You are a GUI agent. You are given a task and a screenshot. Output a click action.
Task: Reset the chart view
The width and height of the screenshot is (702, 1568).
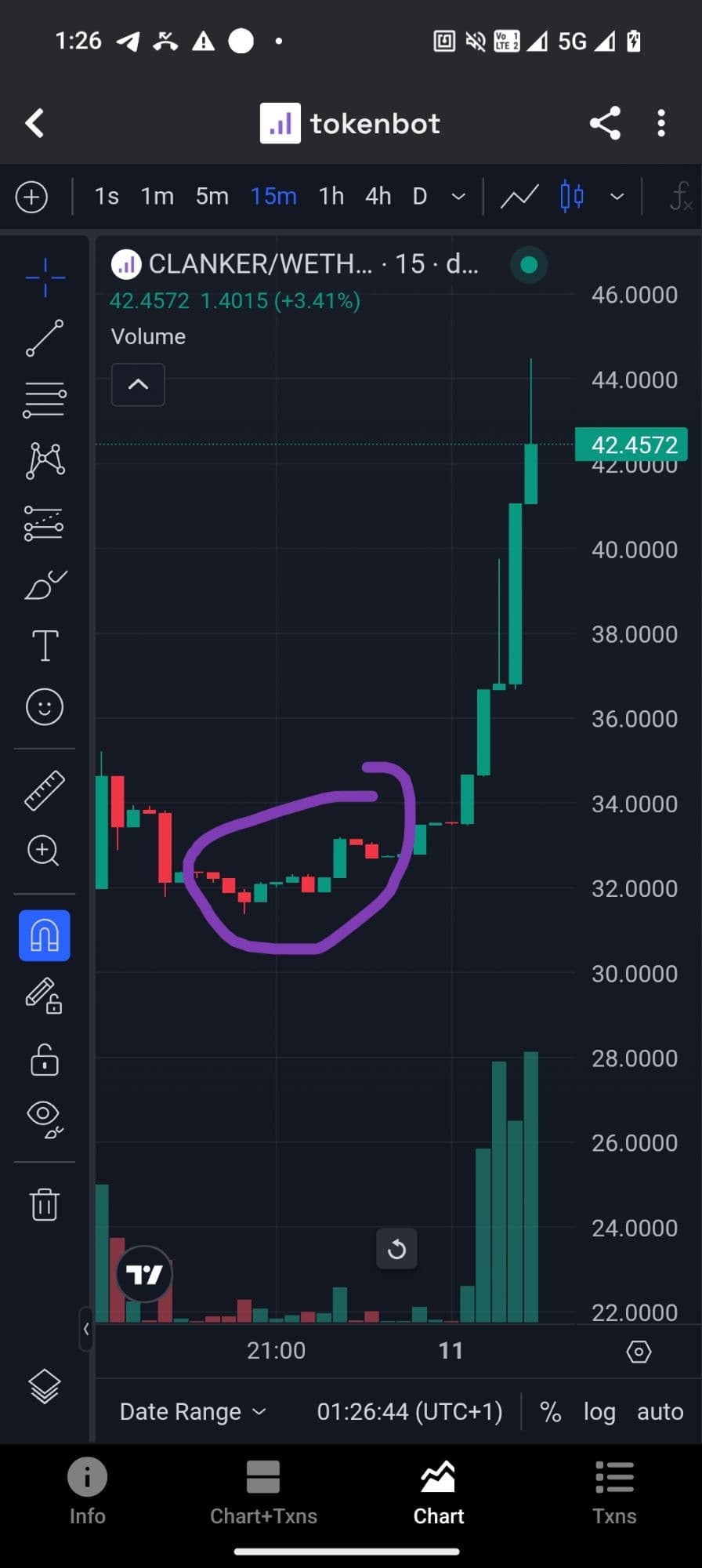tap(396, 1249)
